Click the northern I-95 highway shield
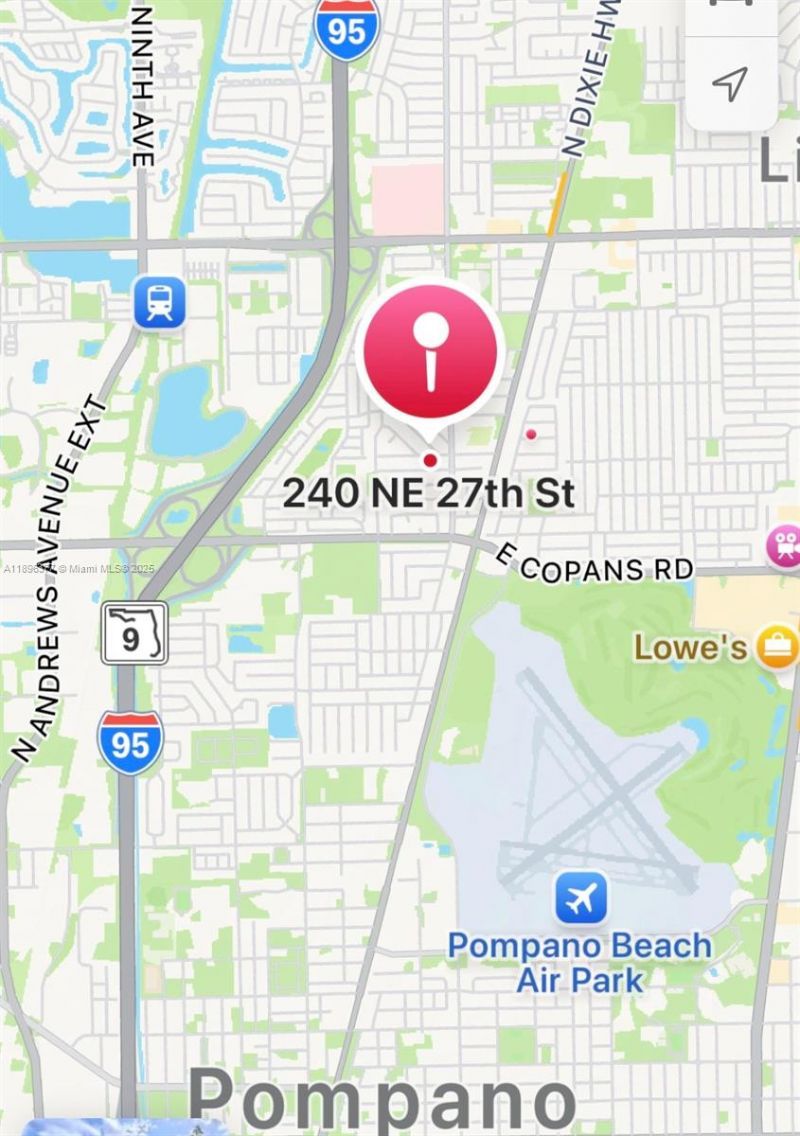Screen dimensions: 800x1136 point(344,24)
